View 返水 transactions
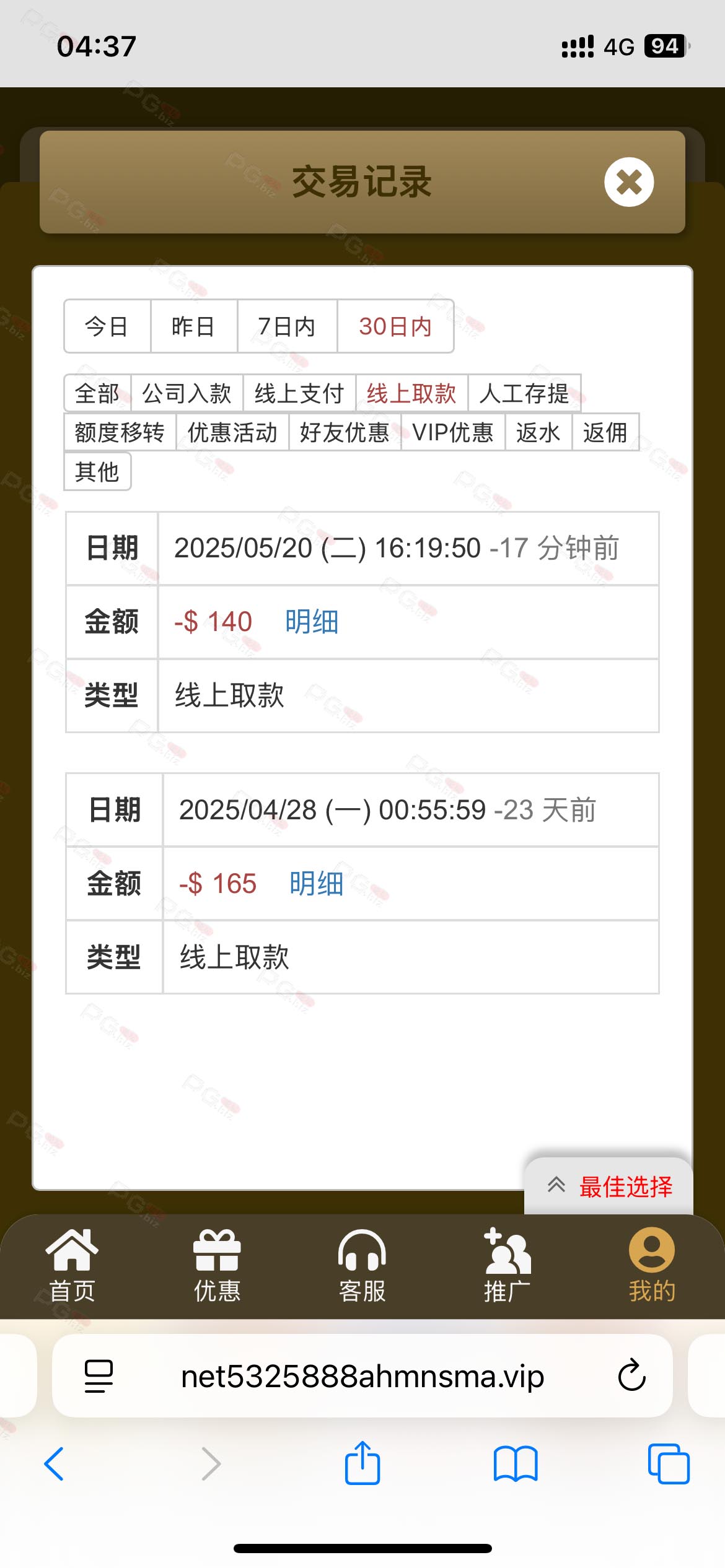The width and height of the screenshot is (725, 1568). point(538,432)
